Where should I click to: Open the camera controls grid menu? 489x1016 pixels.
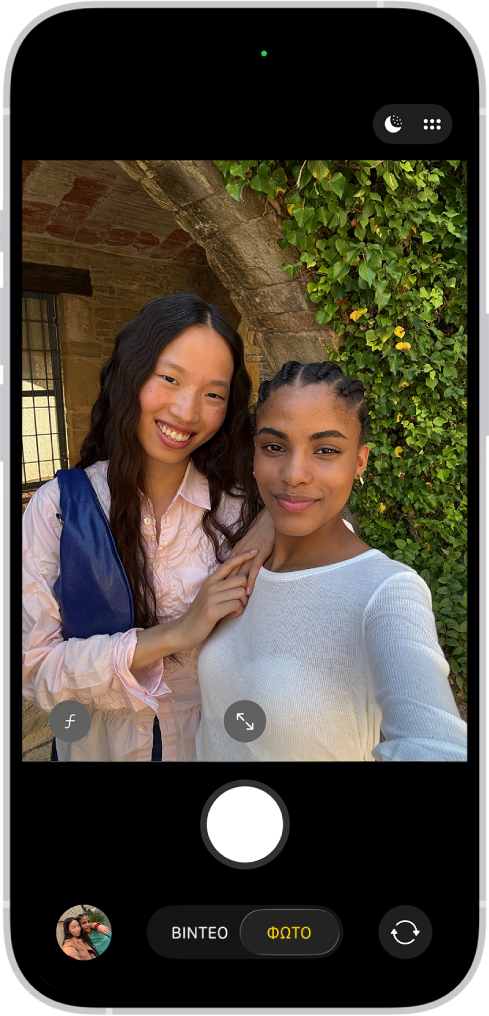click(x=432, y=124)
